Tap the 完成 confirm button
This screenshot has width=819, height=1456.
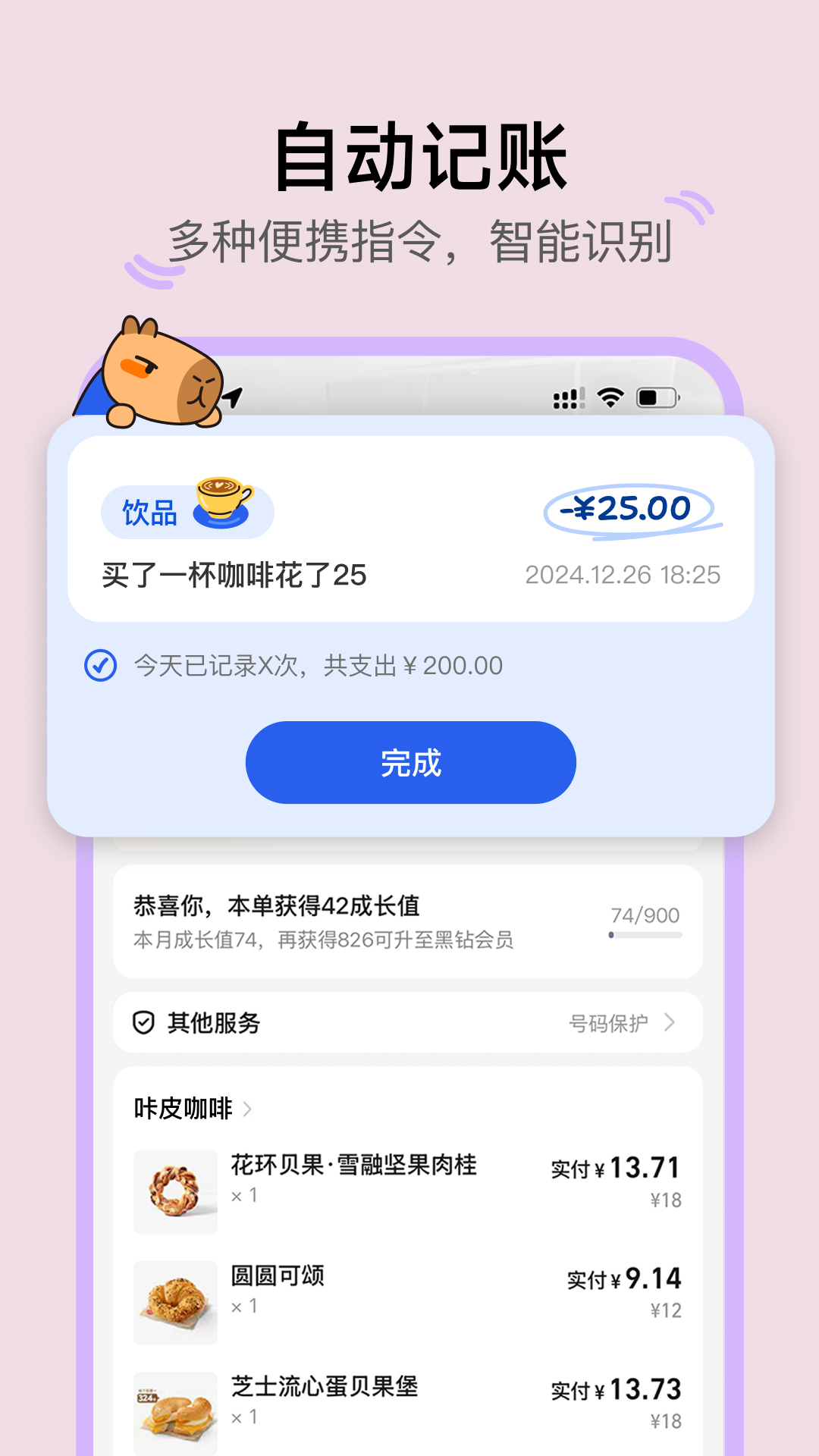[x=409, y=763]
